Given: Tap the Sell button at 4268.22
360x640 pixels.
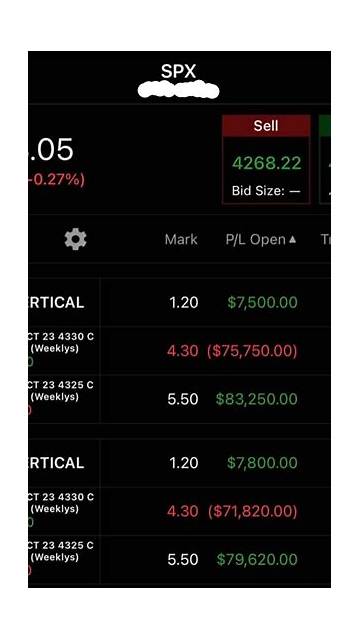Looking at the screenshot, I should 266,159.
